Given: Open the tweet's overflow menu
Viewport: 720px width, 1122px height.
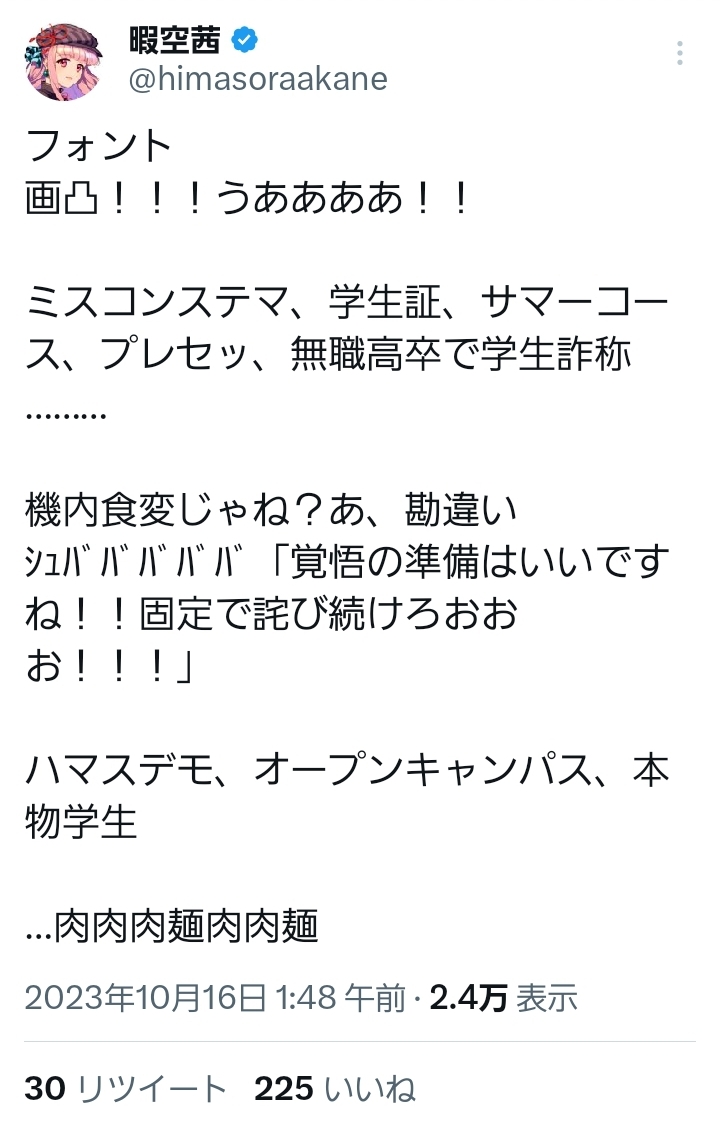Looking at the screenshot, I should [x=680, y=55].
